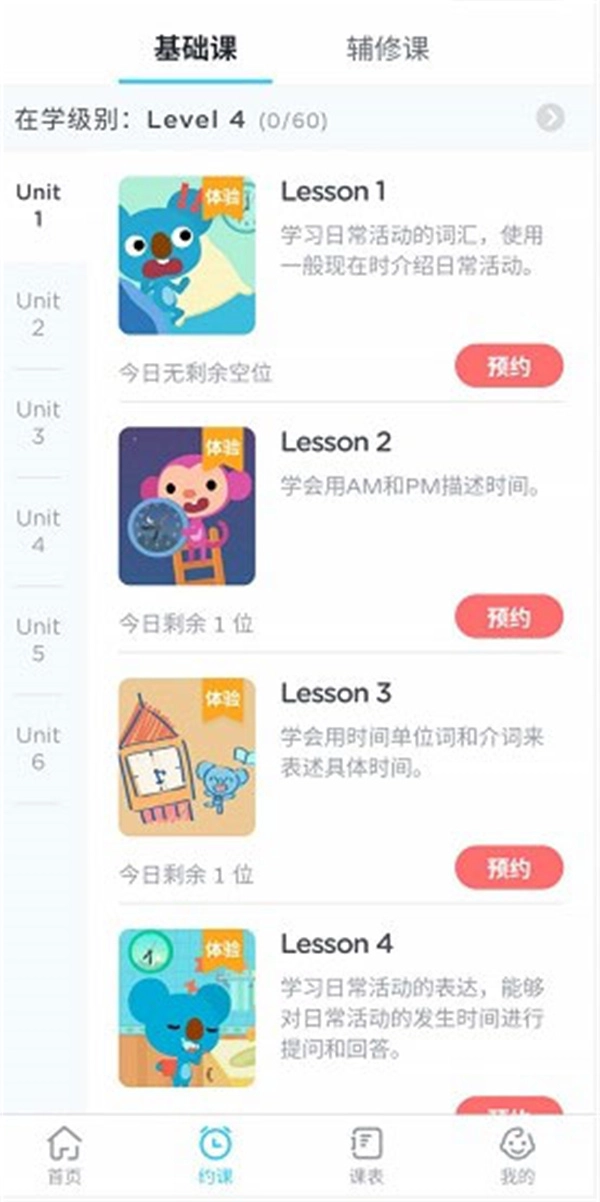This screenshot has height=1202, width=600.
Task: Jump to Unit 5
Action: click(x=39, y=639)
